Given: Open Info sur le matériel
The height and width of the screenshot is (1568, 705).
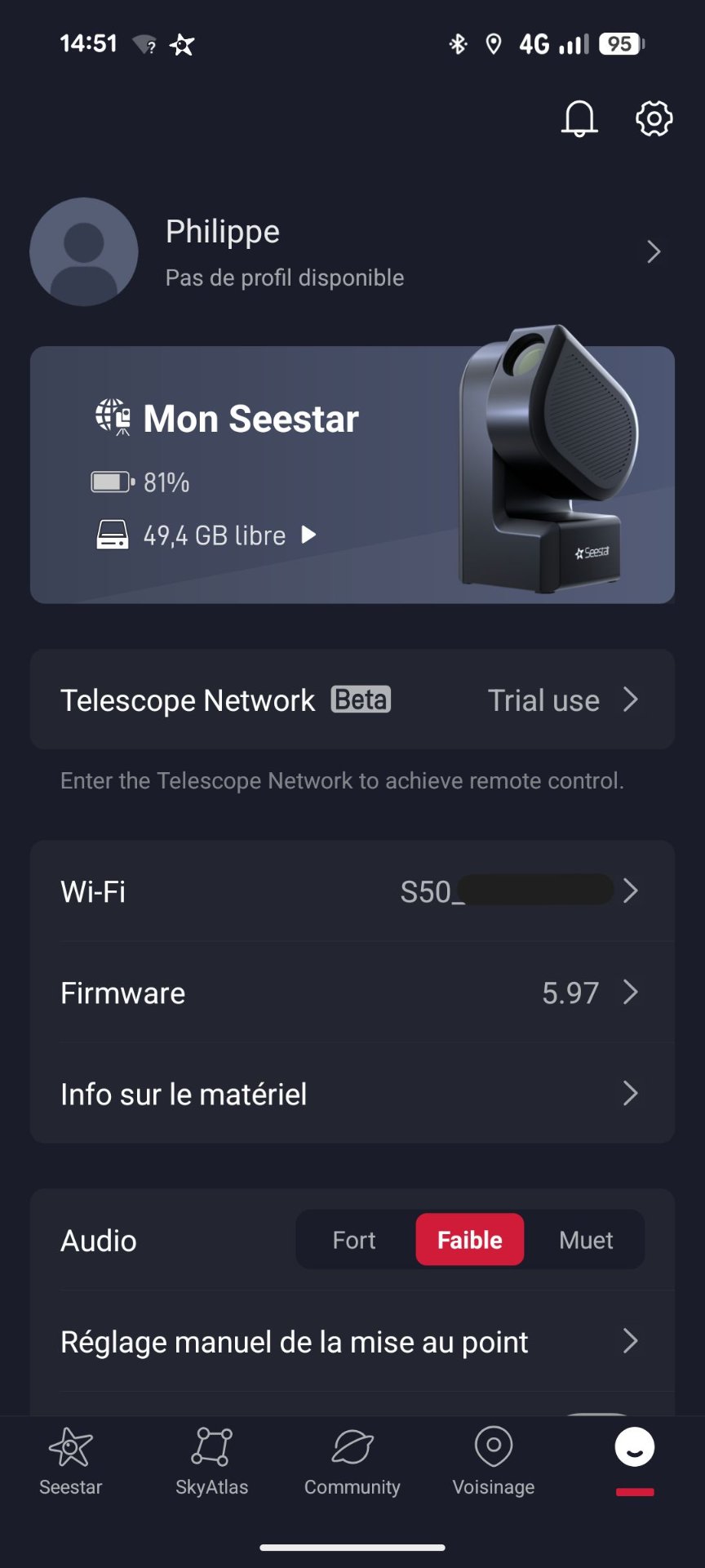Looking at the screenshot, I should (x=352, y=1094).
